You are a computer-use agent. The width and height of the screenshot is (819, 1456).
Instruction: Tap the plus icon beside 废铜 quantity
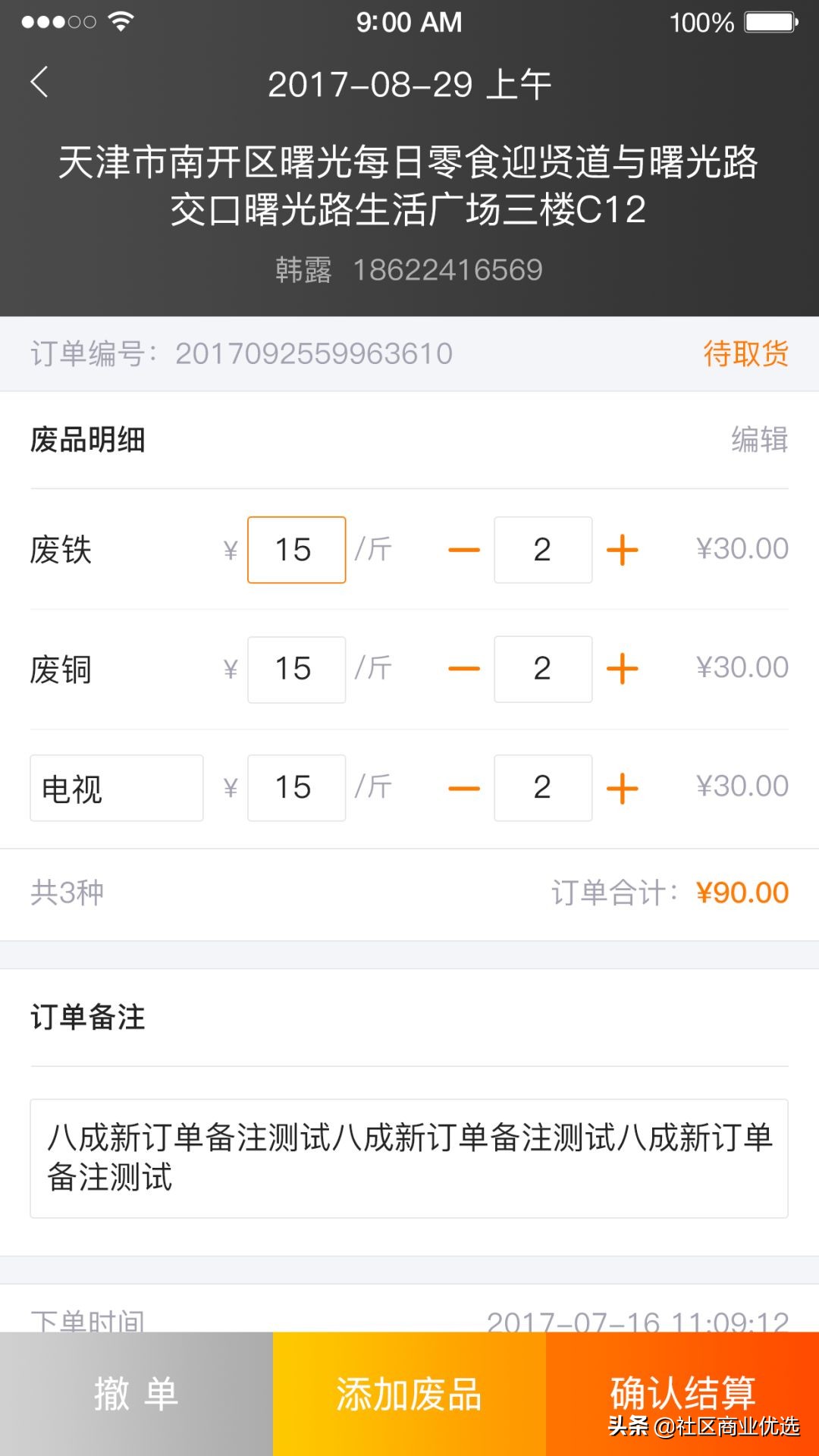[622, 669]
